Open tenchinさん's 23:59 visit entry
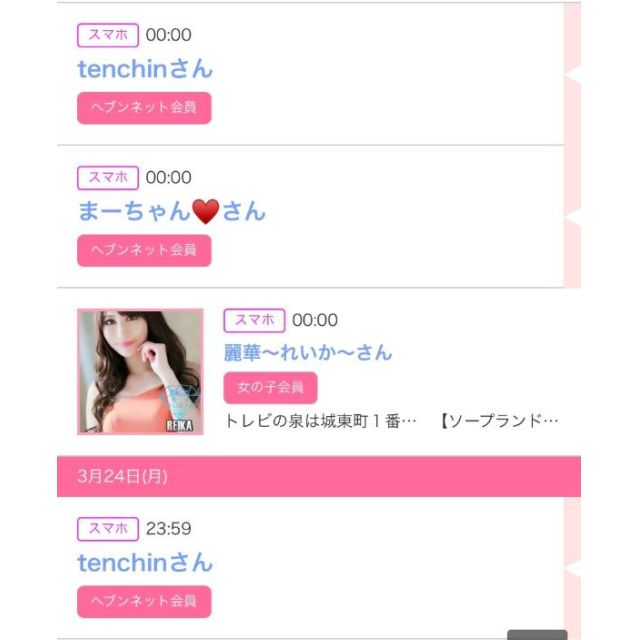The height and width of the screenshot is (640, 640). click(145, 562)
